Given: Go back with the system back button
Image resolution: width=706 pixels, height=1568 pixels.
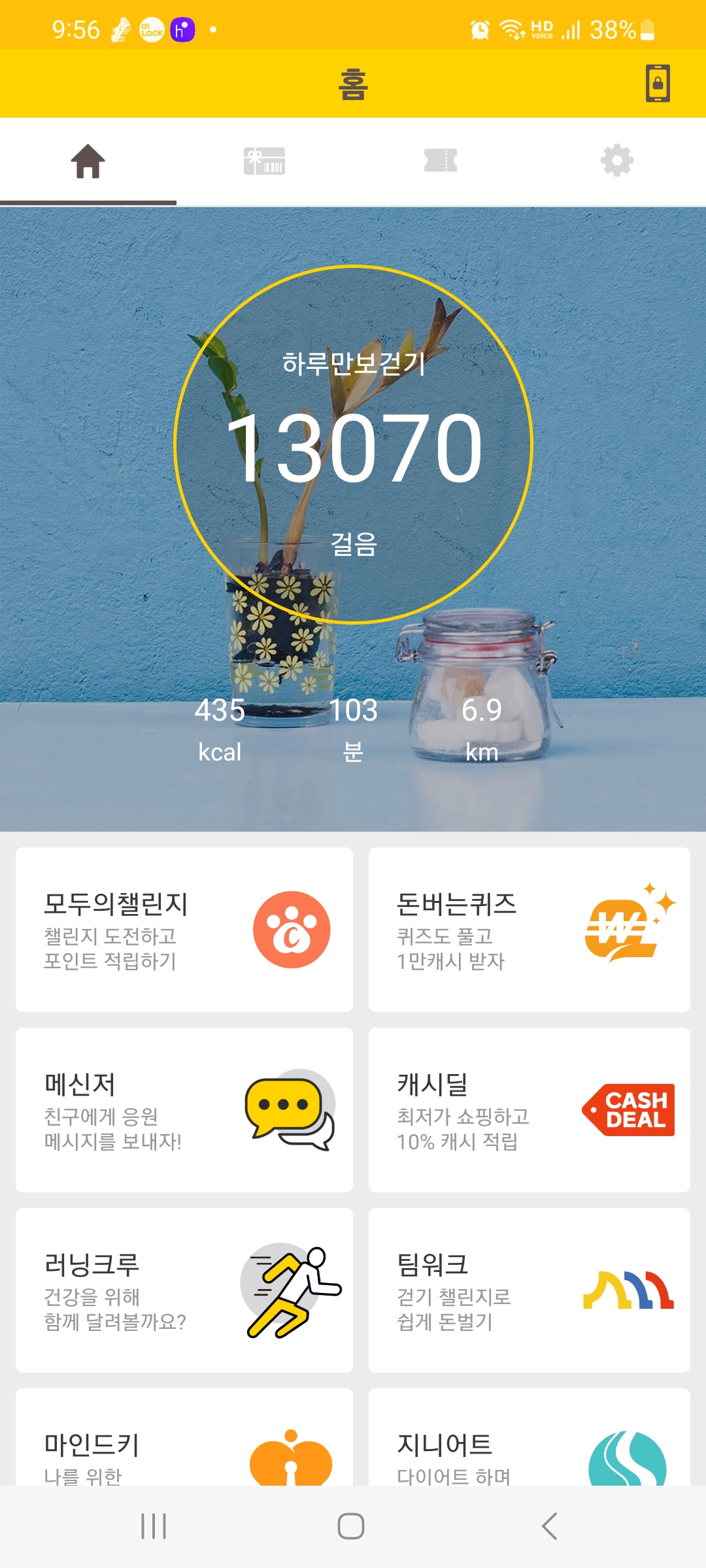Looking at the screenshot, I should point(550,1526).
